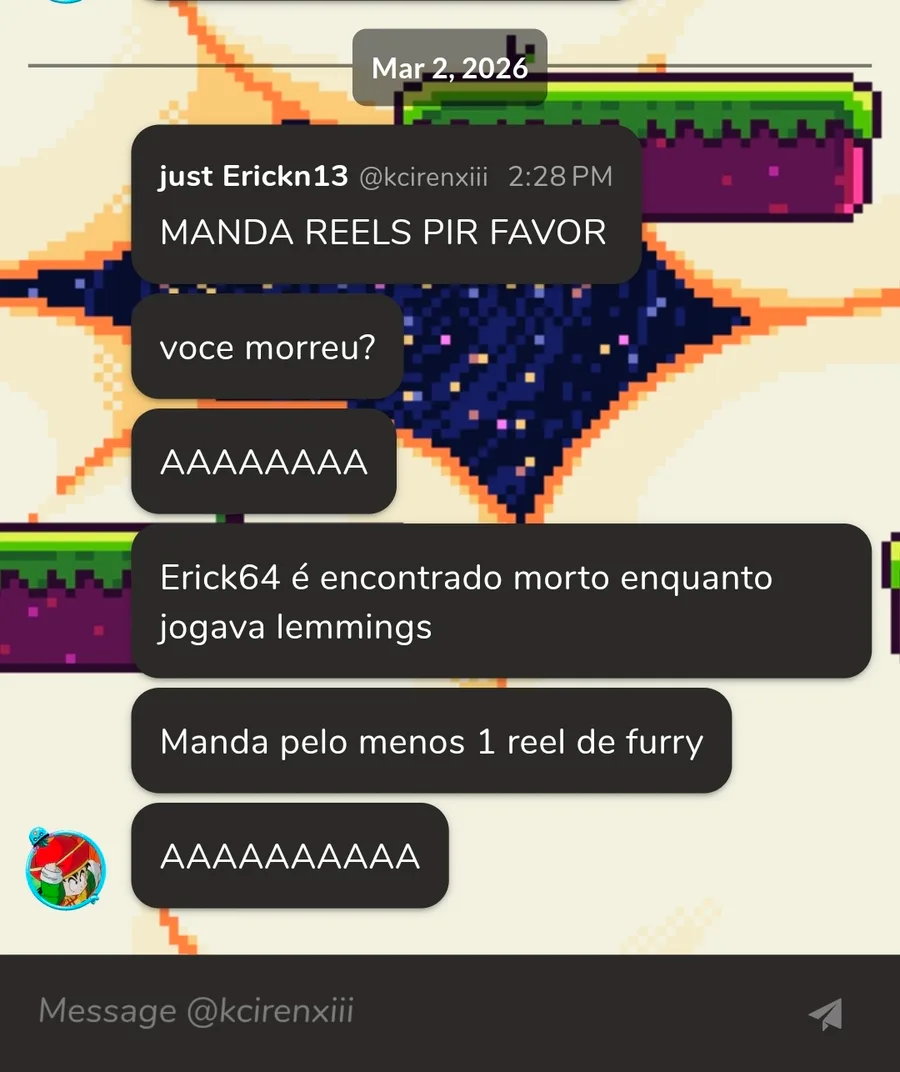Screen dimensions: 900x1072
Task: Send the message with the paper plane
Action: [826, 1013]
